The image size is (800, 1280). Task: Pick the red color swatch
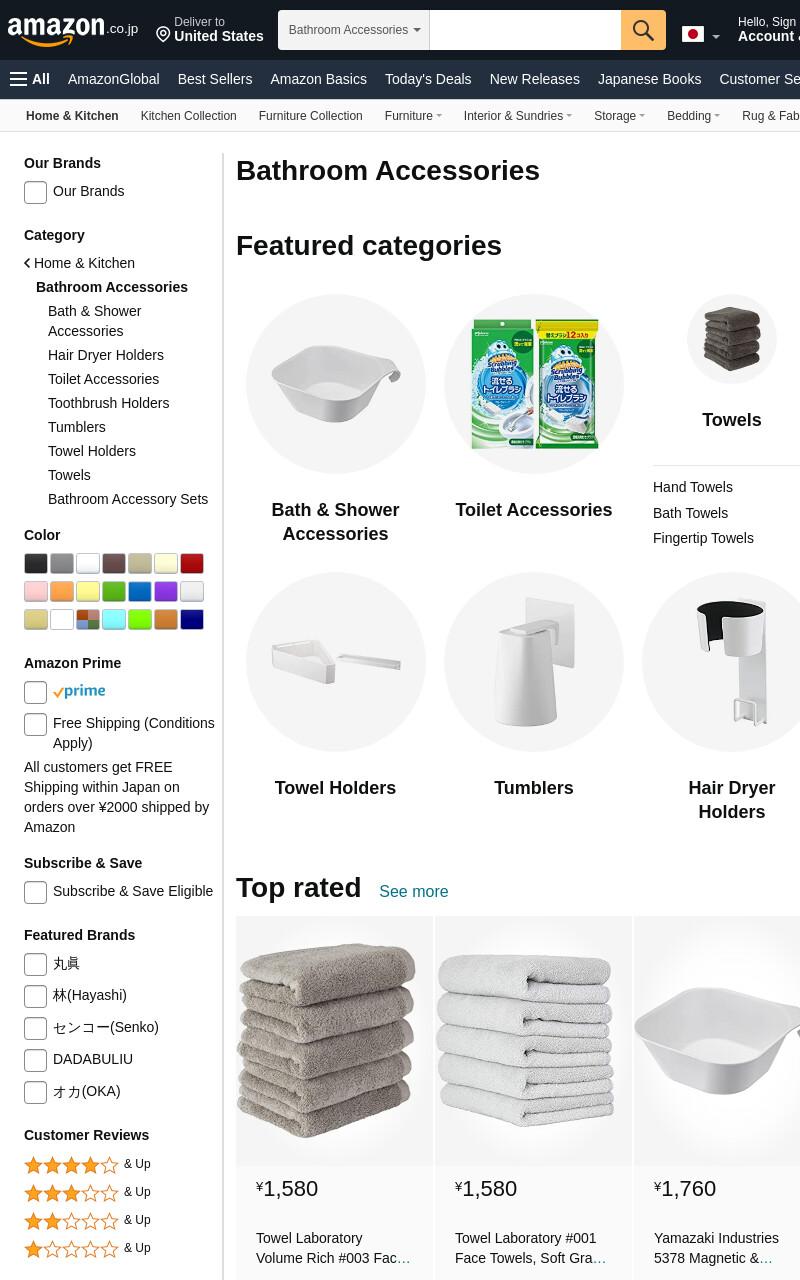pyautogui.click(x=192, y=563)
